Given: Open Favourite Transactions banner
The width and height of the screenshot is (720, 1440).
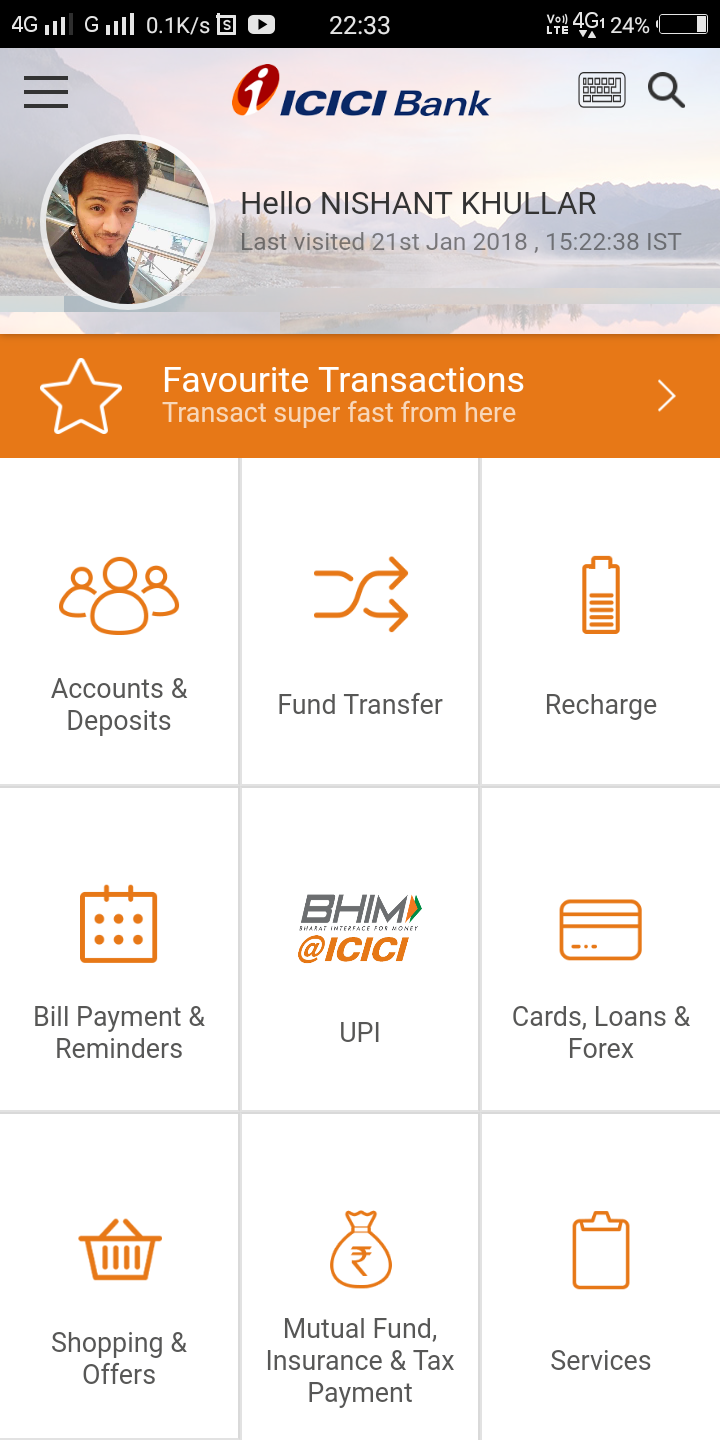Looking at the screenshot, I should pos(360,396).
